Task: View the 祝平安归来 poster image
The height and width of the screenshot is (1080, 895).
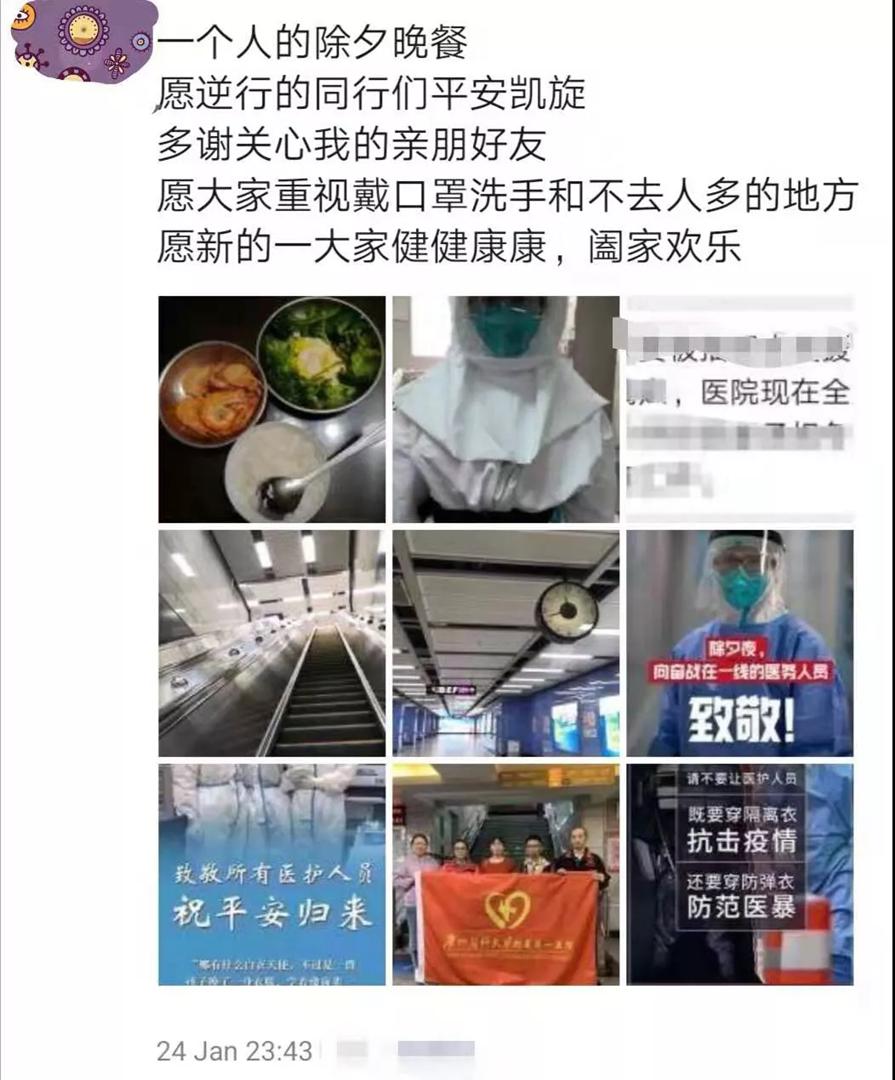Action: pos(271,874)
